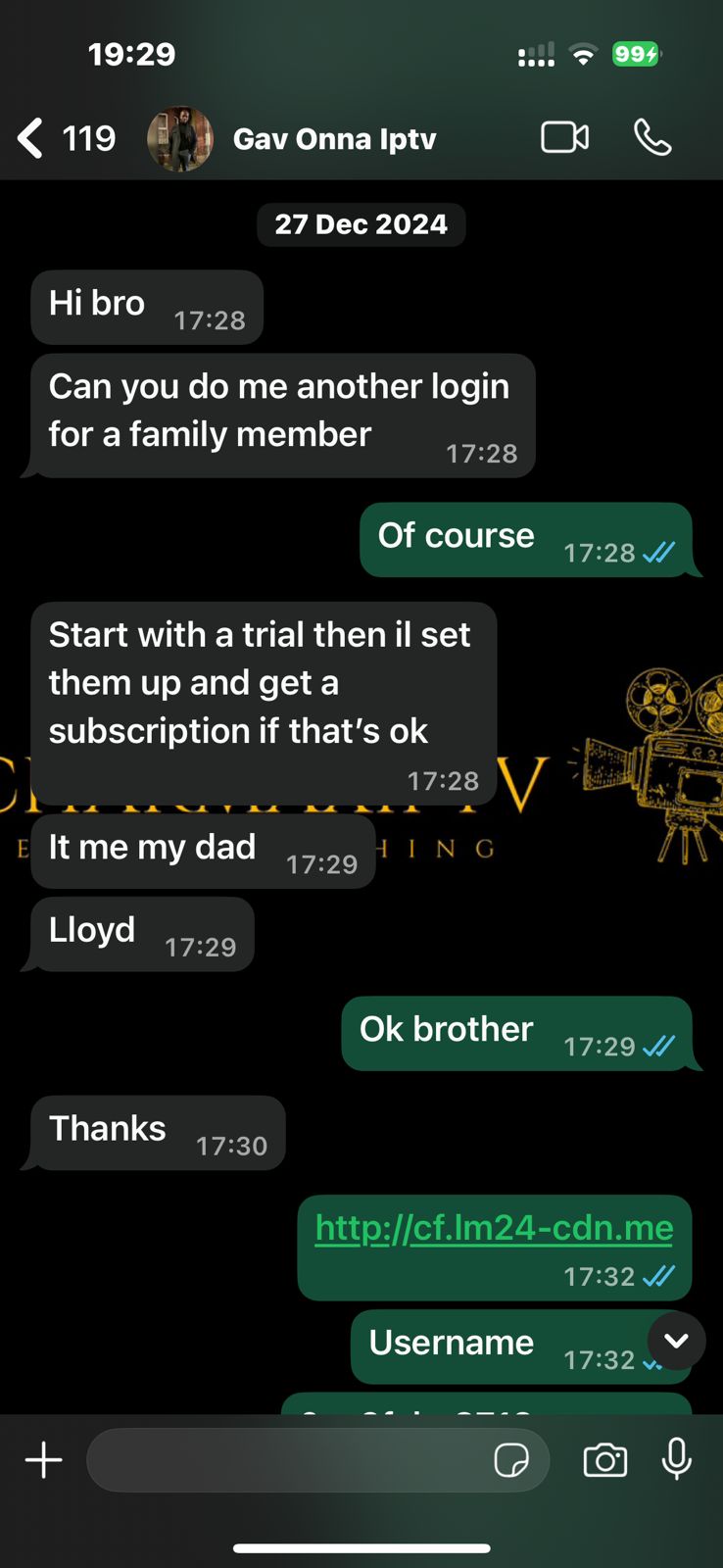This screenshot has width=723, height=1568.
Task: Open the cf.lm24-cdn.me link
Action: [494, 1228]
